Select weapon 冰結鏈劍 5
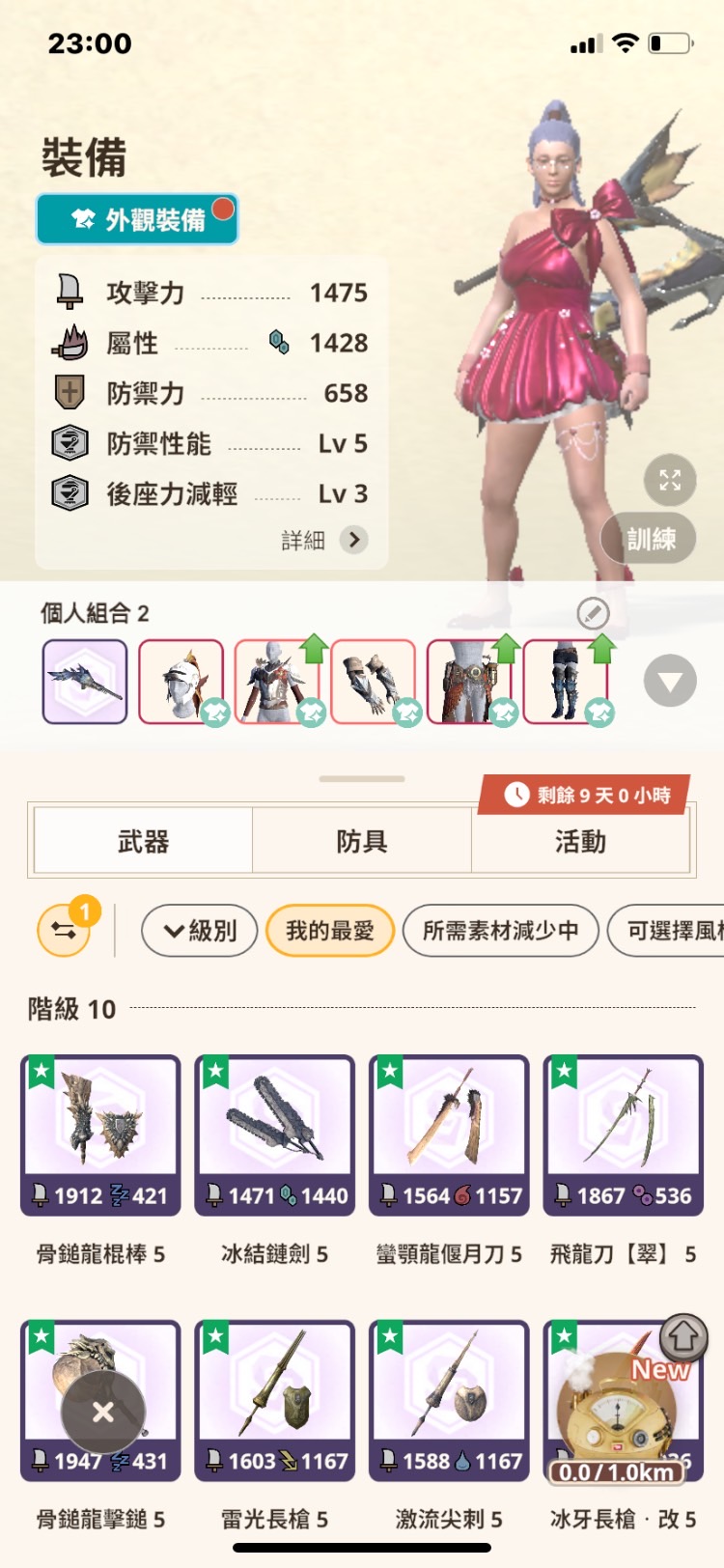 point(274,1134)
